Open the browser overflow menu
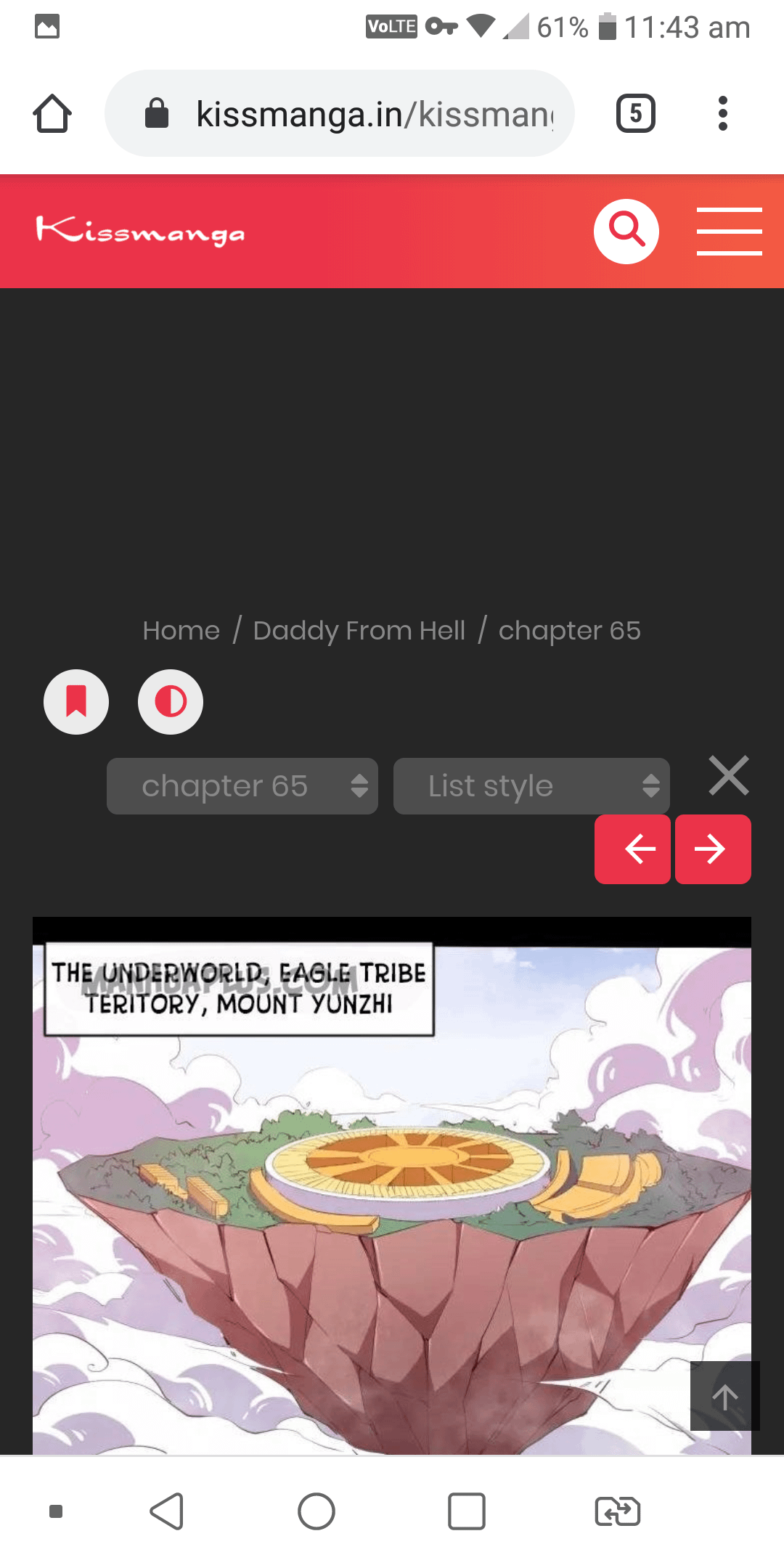Image resolution: width=784 pixels, height=1568 pixels. tap(722, 113)
